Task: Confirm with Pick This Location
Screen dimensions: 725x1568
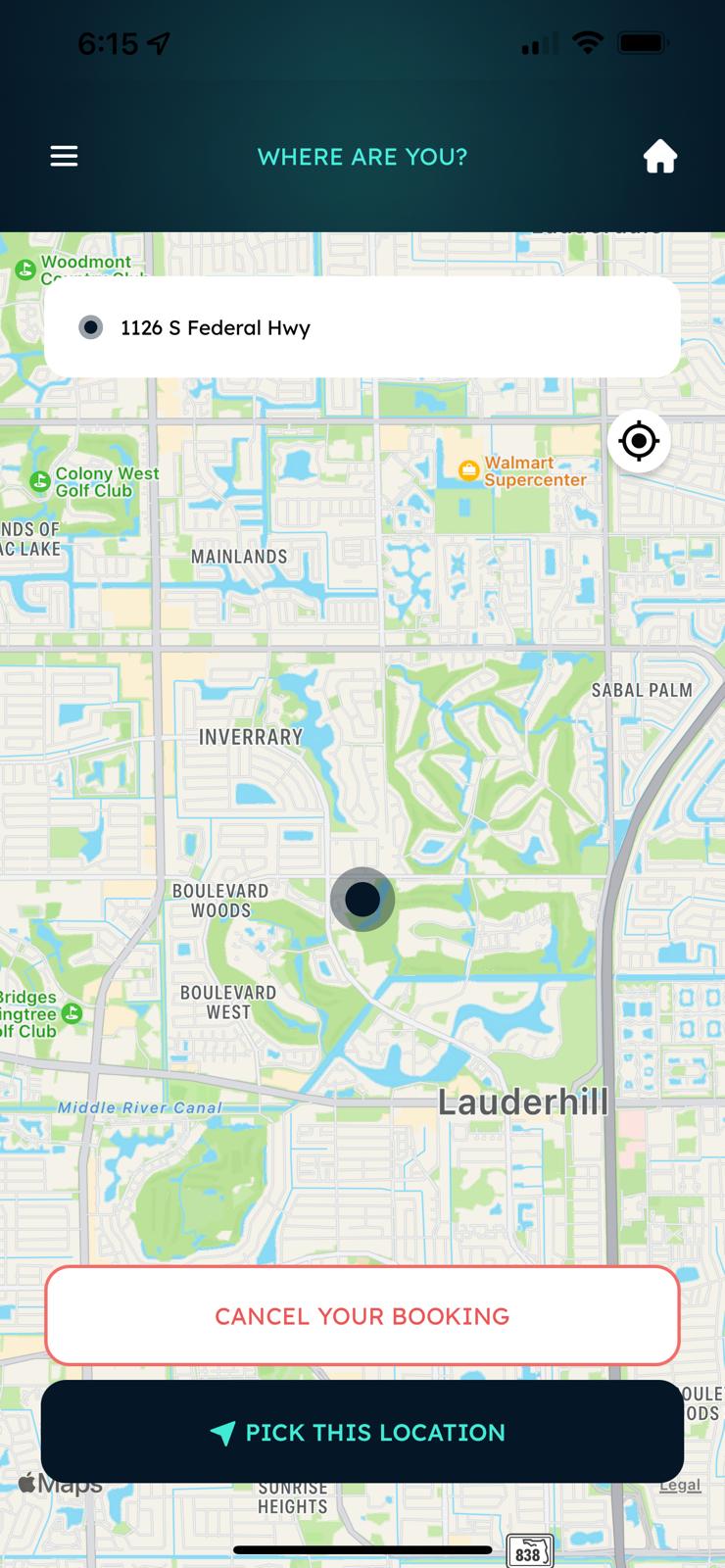Action: point(362,1433)
